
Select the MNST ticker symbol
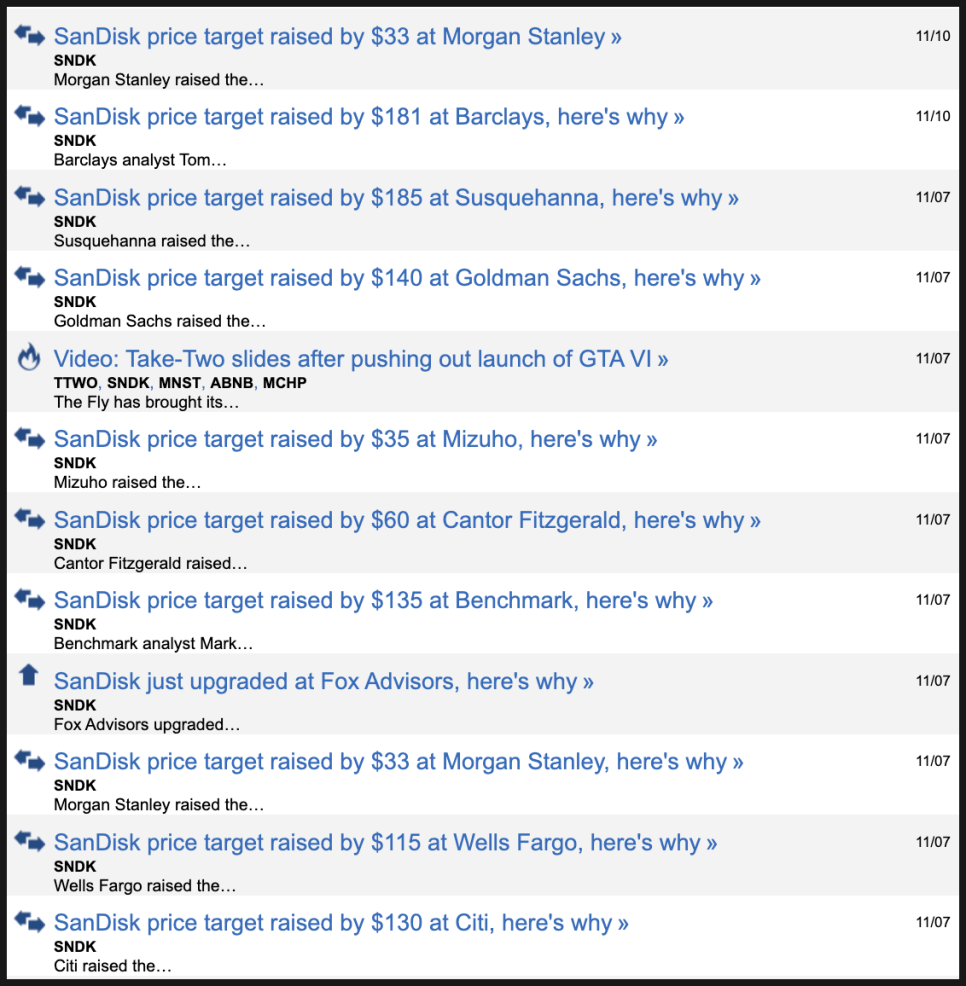180,383
